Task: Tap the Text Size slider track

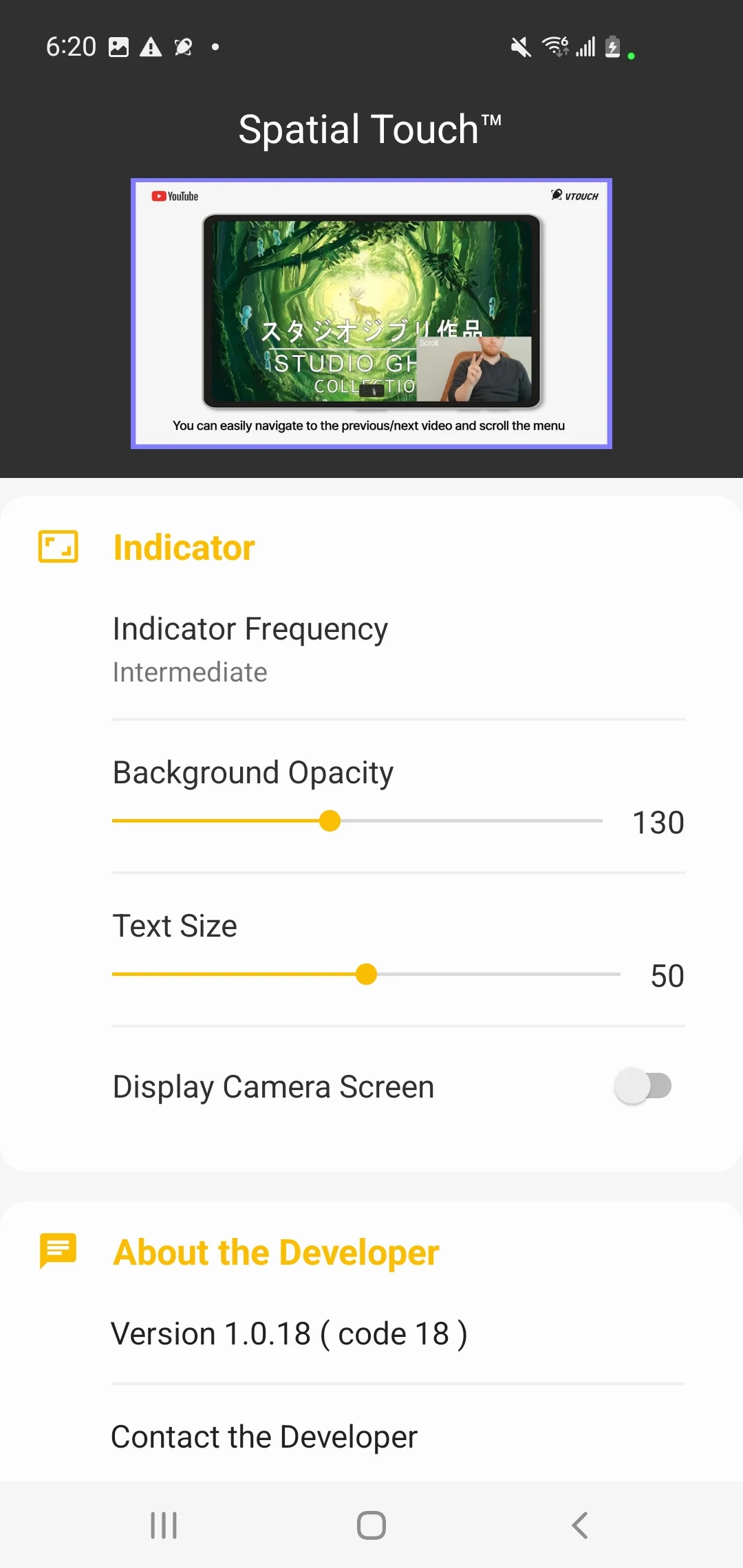Action: [366, 974]
